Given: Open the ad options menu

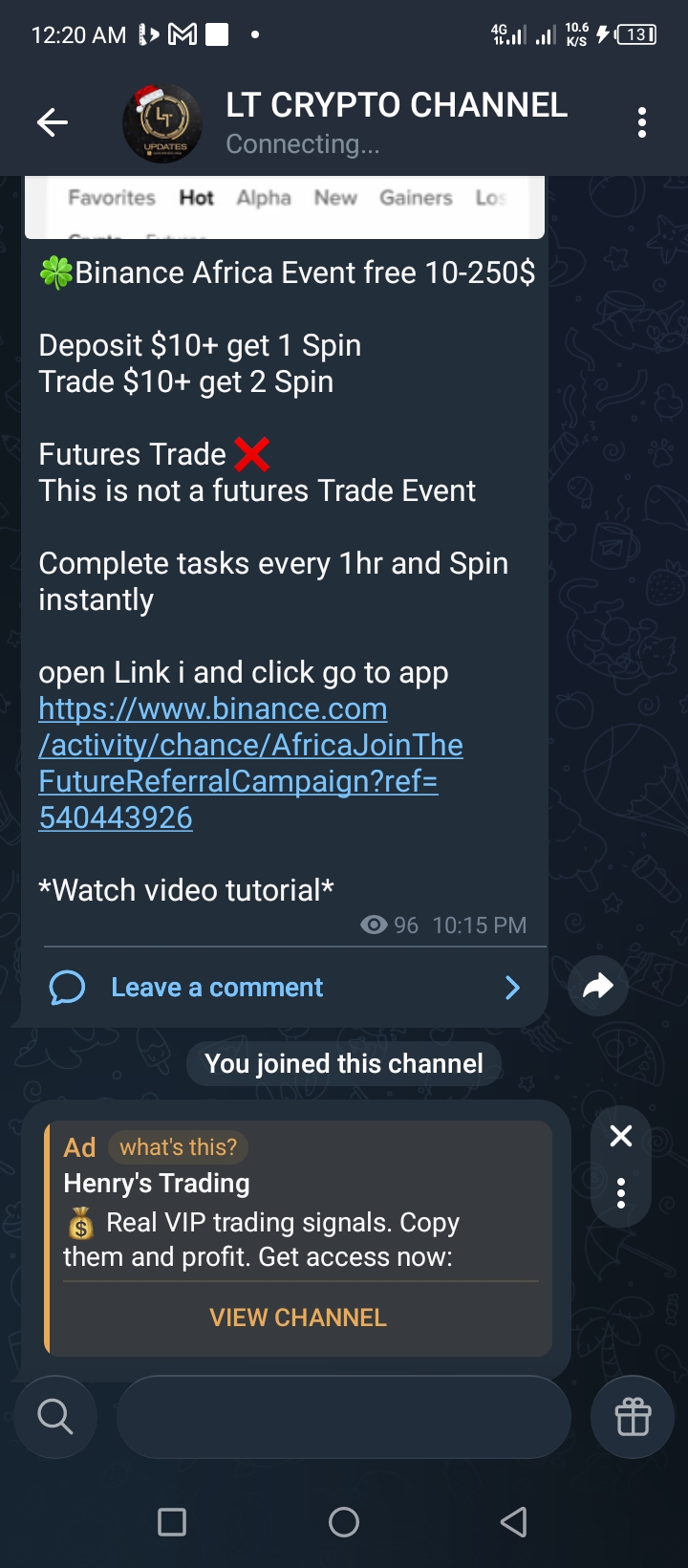Looking at the screenshot, I should click(621, 1193).
